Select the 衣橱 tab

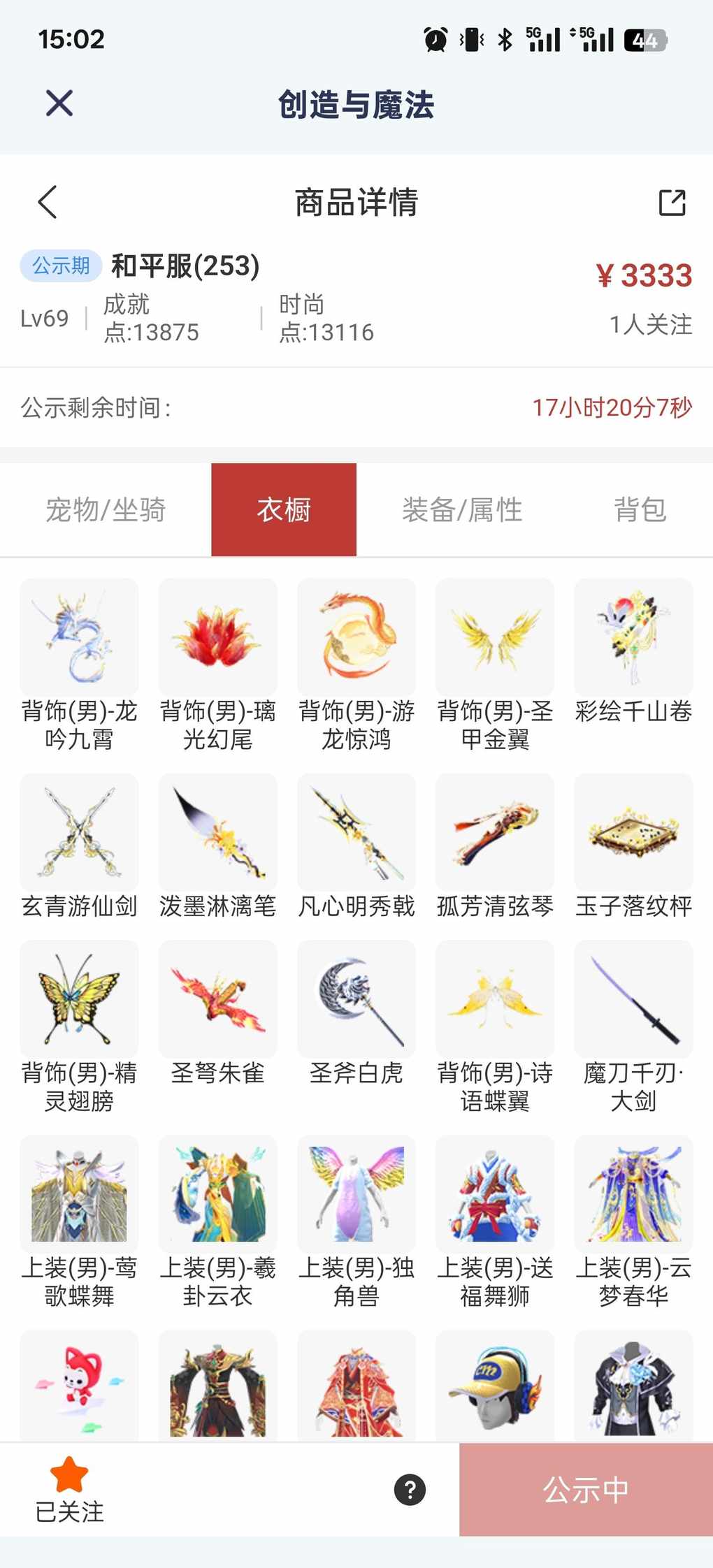point(284,509)
